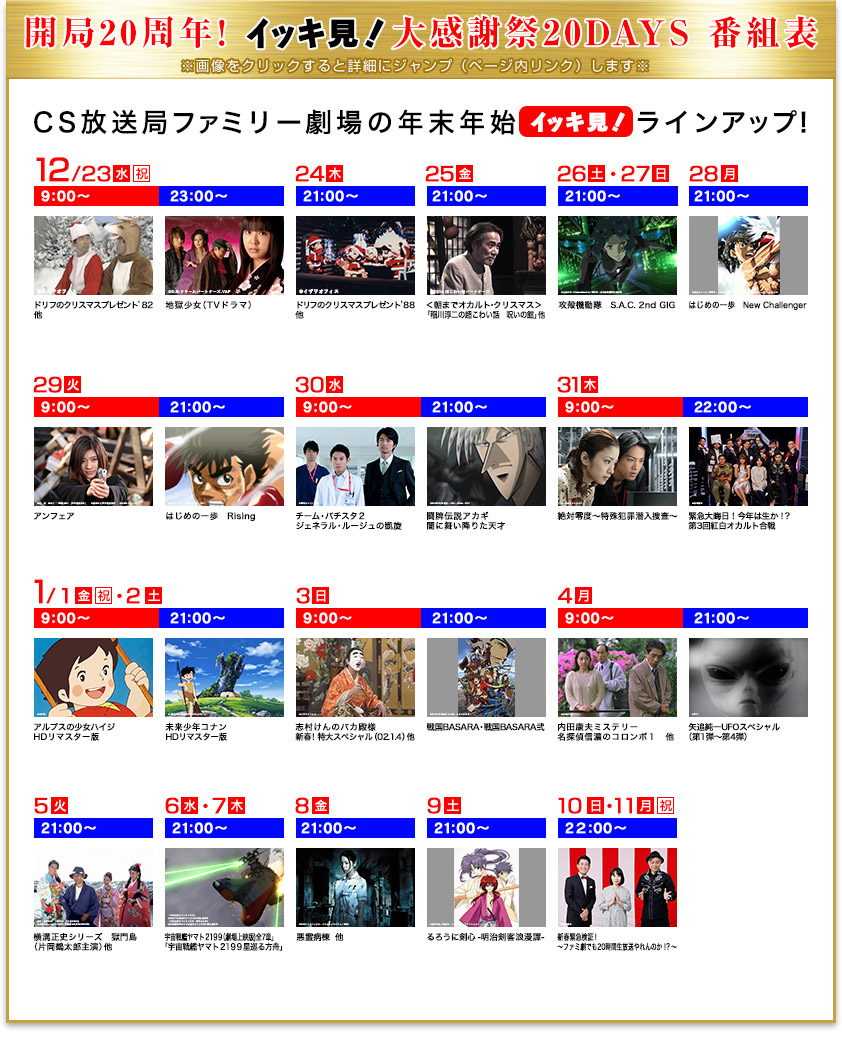Open ドリフのクリスマスプレゼント'82 thumbnail
This screenshot has width=842, height=1040.
pyautogui.click(x=93, y=255)
